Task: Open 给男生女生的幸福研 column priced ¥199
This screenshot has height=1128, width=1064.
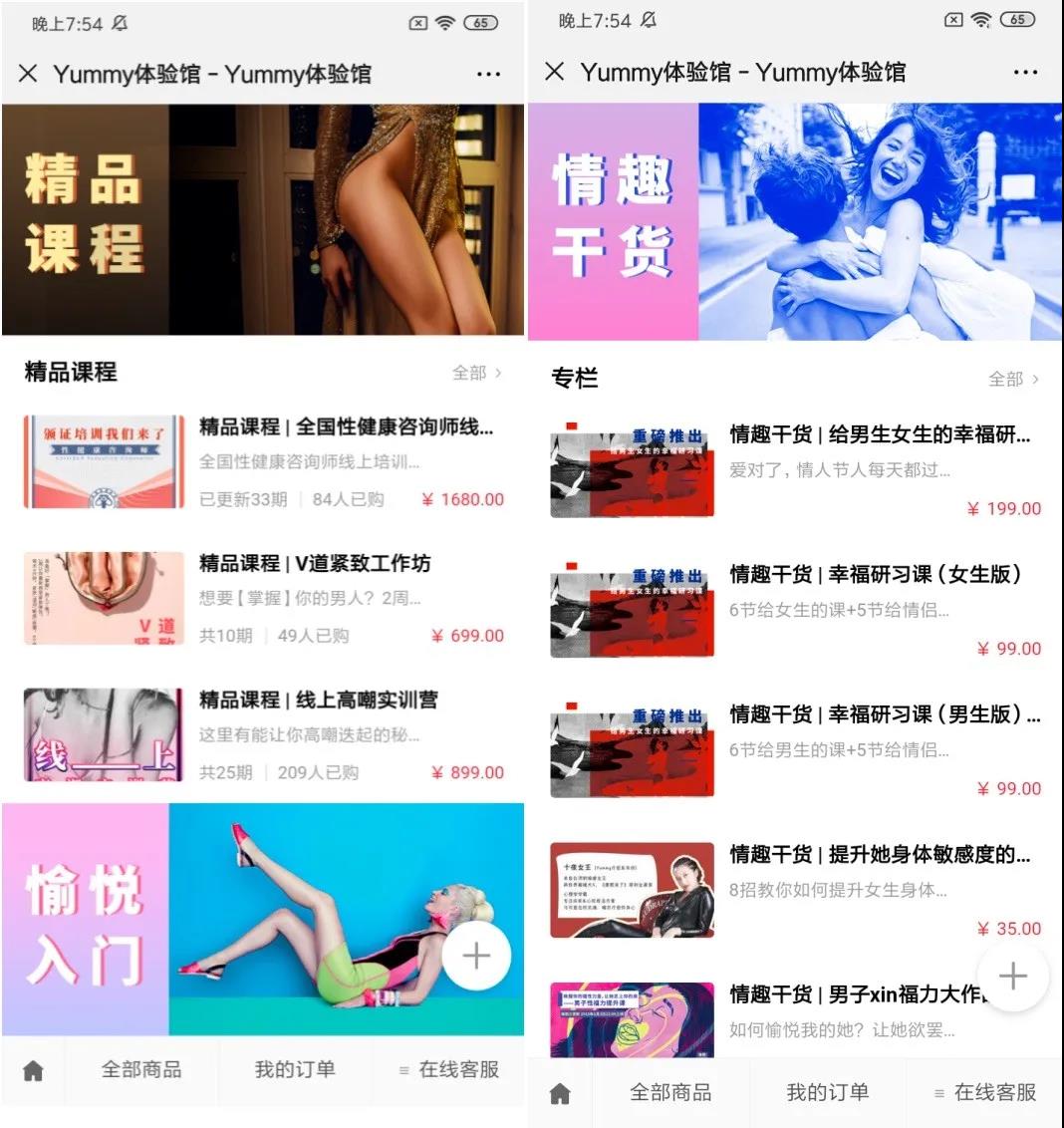Action: coord(879,435)
